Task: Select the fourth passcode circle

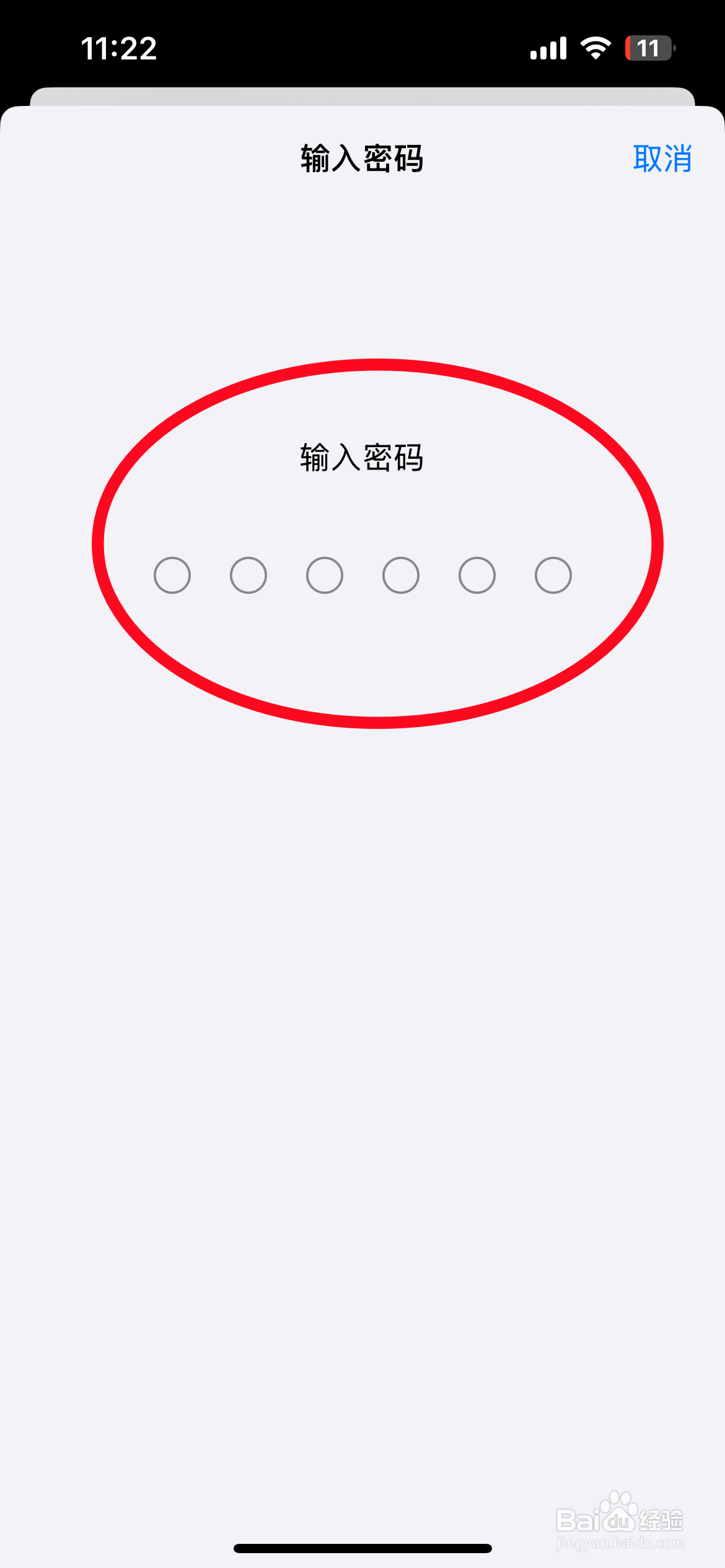Action: tap(401, 575)
